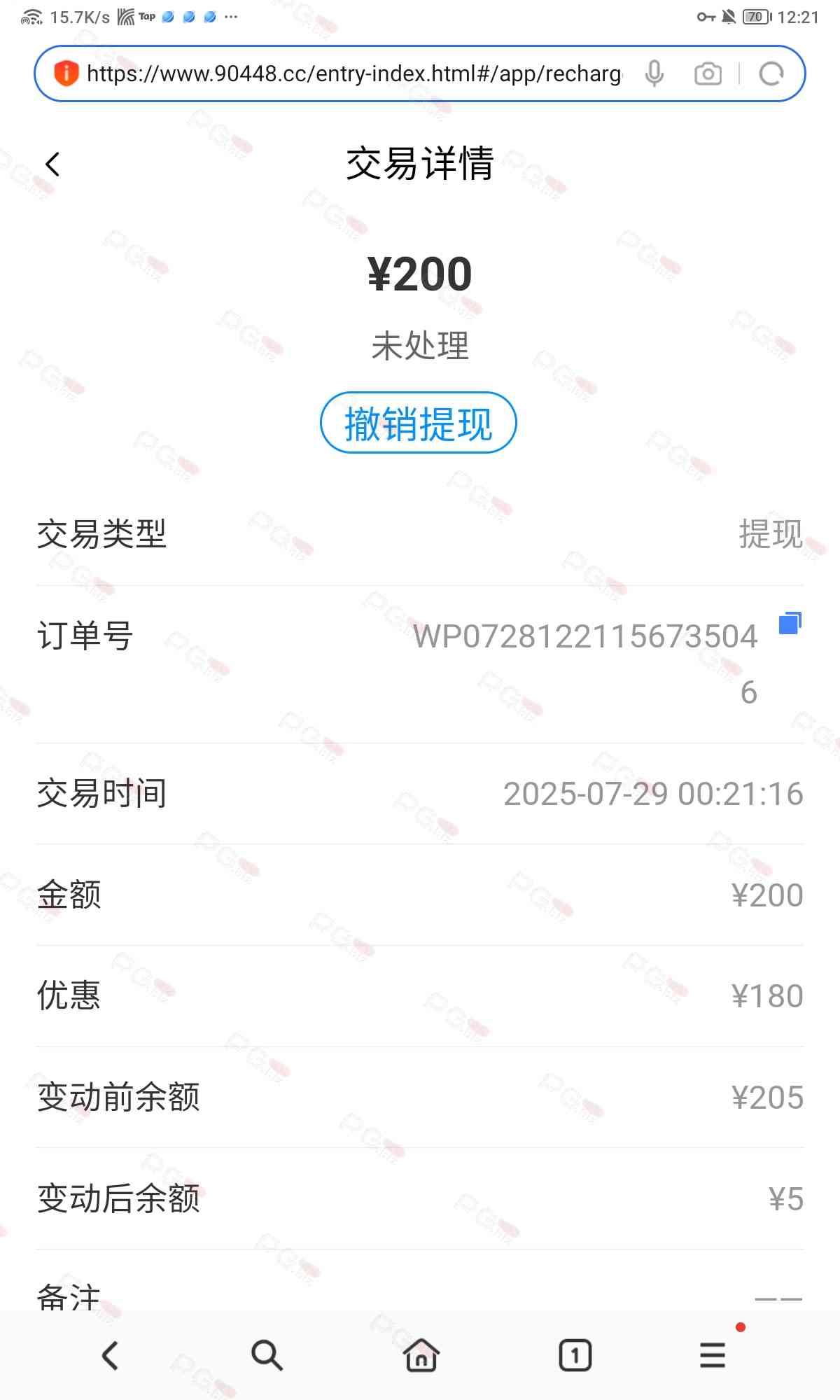Go to the browser home page

pyautogui.click(x=421, y=1356)
